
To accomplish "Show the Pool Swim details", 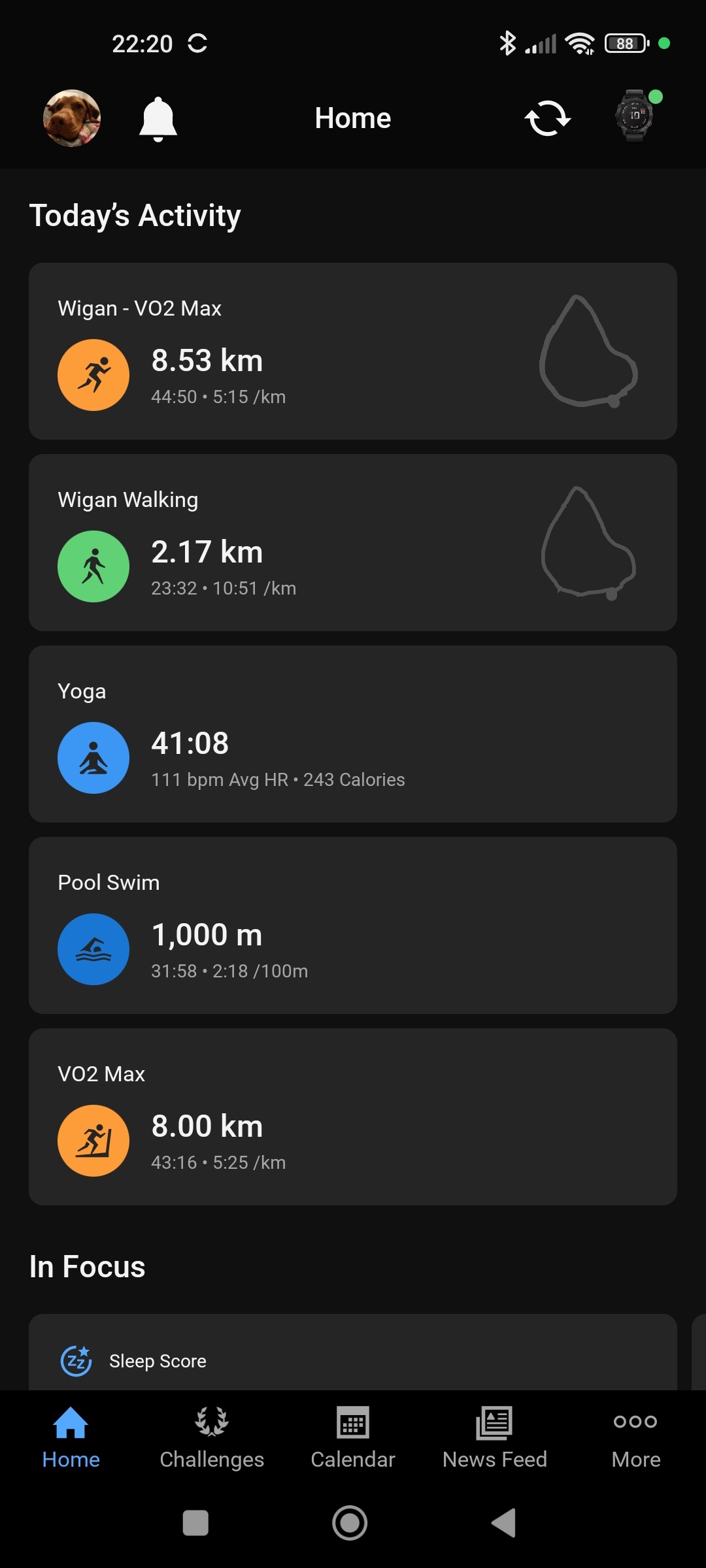I will coord(353,925).
